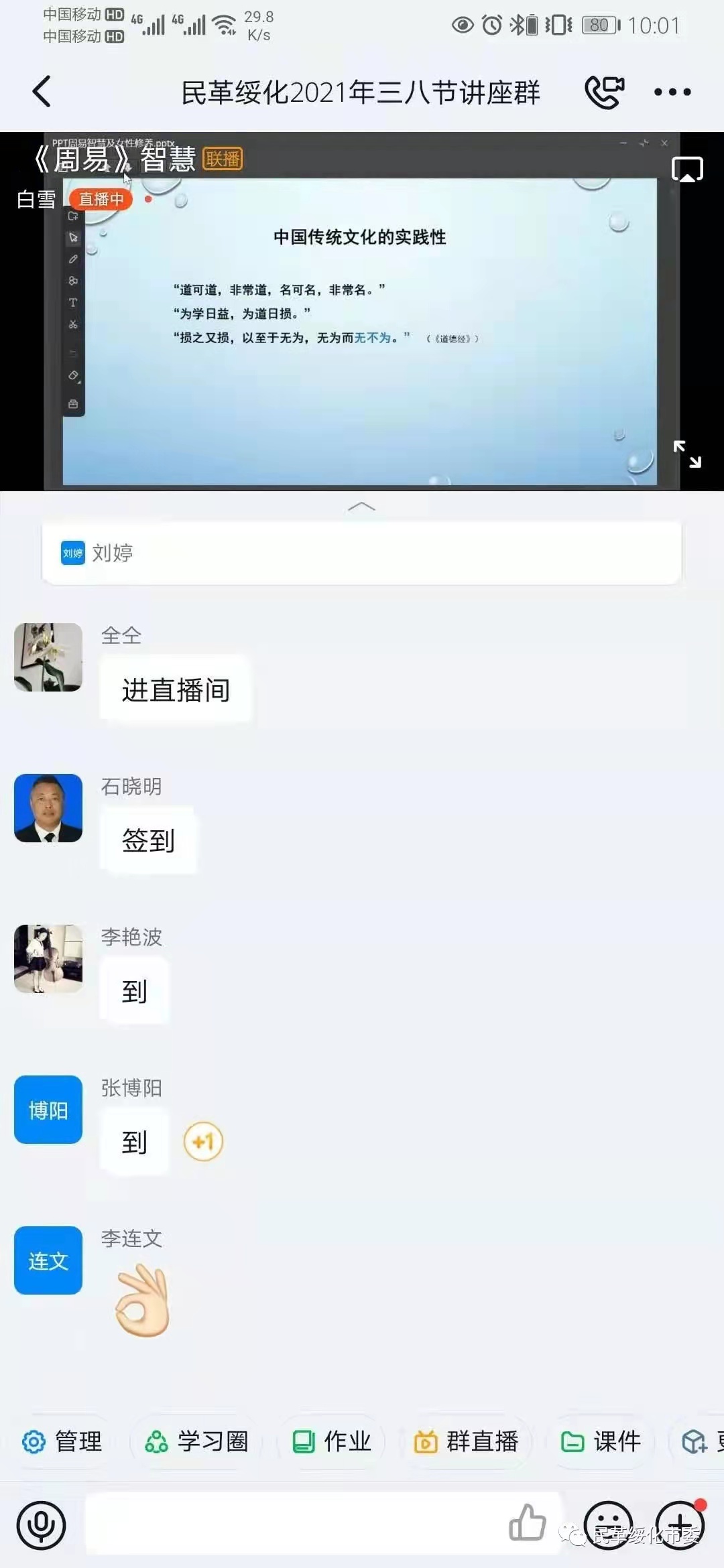Open the 作业 homework section
The width and height of the screenshot is (724, 1568).
coord(332,1441)
